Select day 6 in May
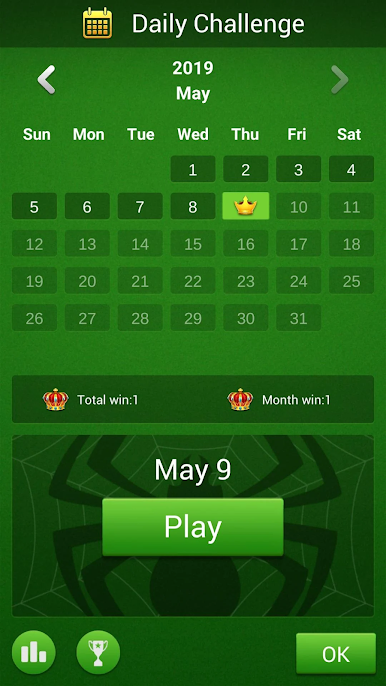The height and width of the screenshot is (686, 386). [x=87, y=206]
